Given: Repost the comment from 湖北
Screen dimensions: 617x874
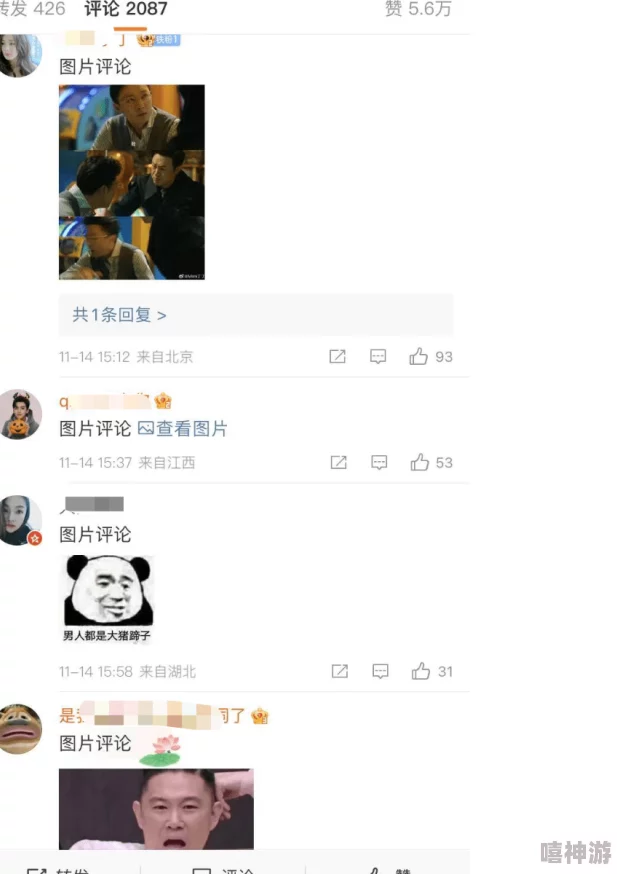Looking at the screenshot, I should (340, 671).
